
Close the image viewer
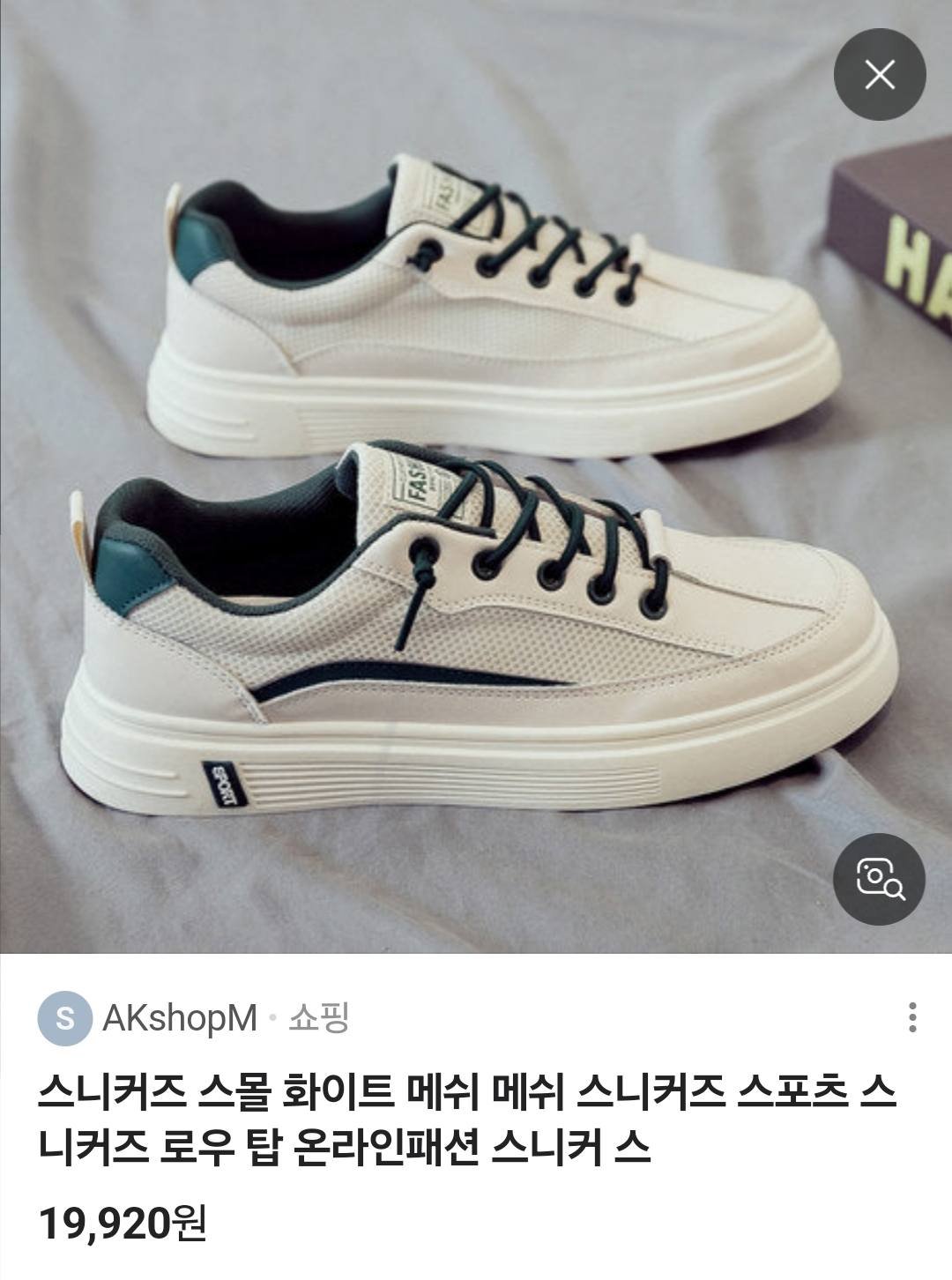coord(880,75)
